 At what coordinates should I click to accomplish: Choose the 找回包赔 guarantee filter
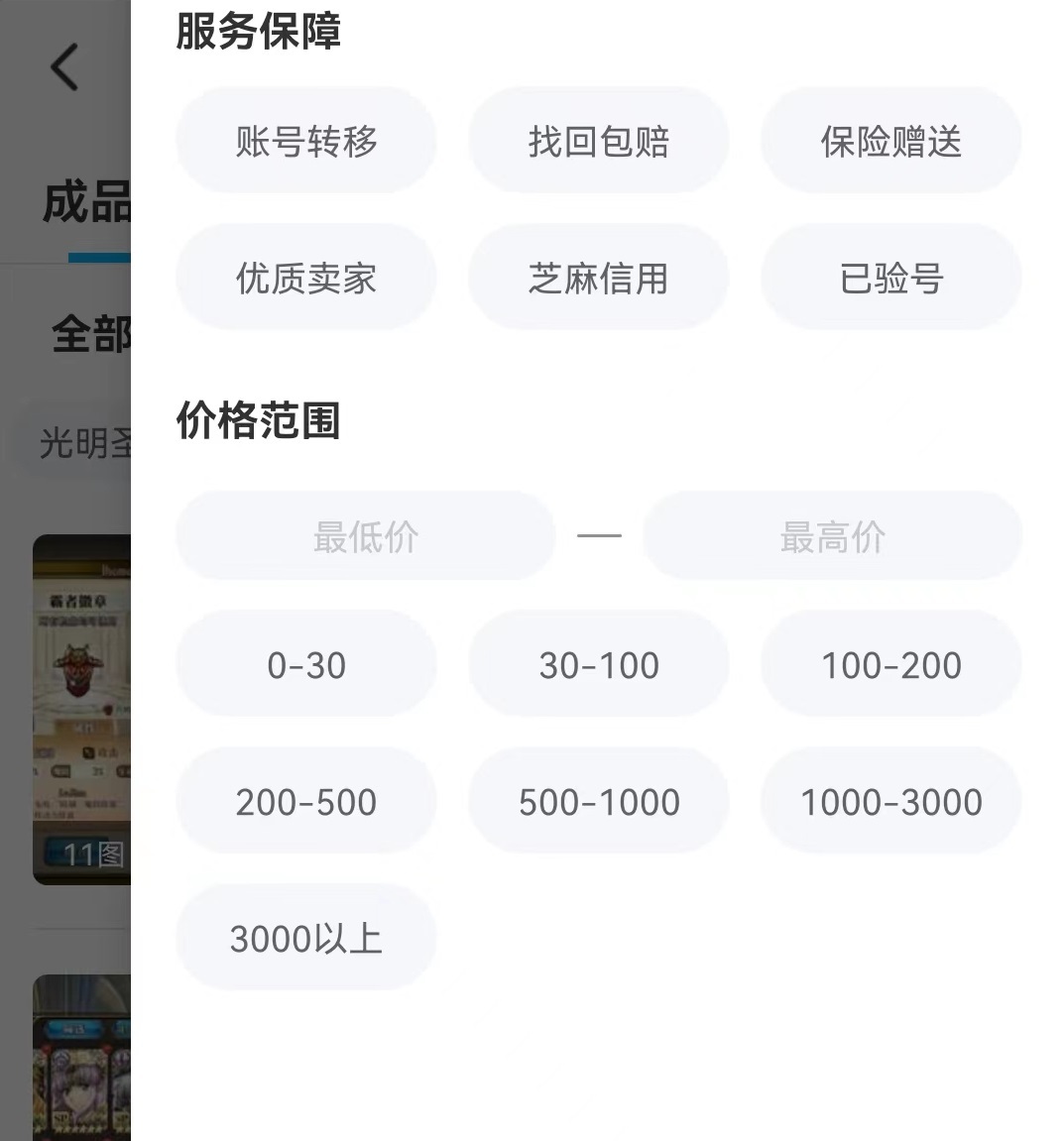pos(598,141)
